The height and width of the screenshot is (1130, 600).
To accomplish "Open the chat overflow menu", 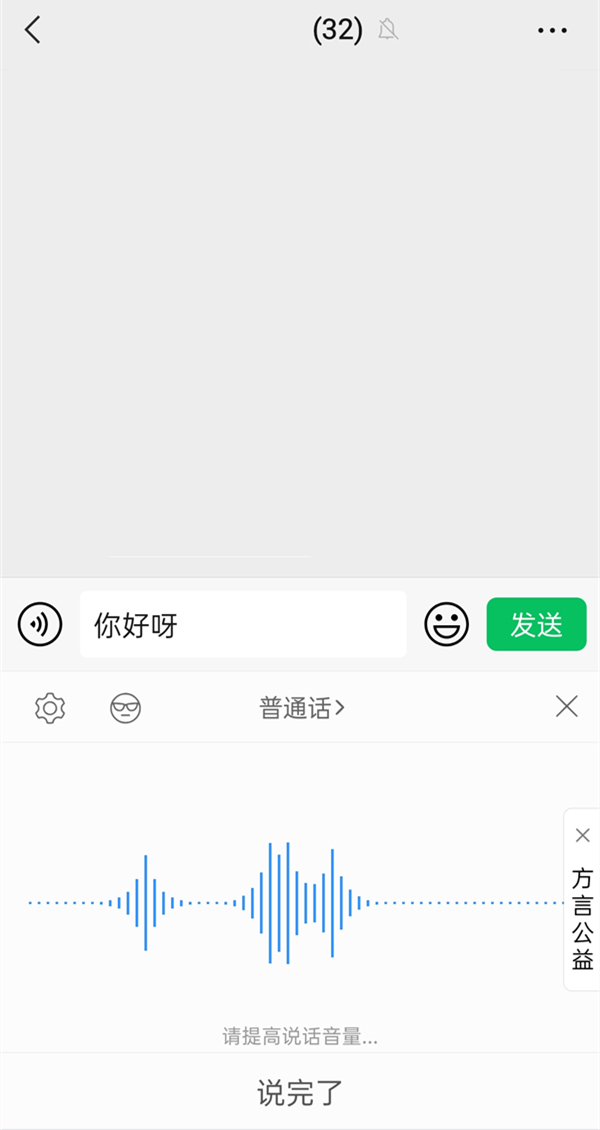I will point(552,31).
